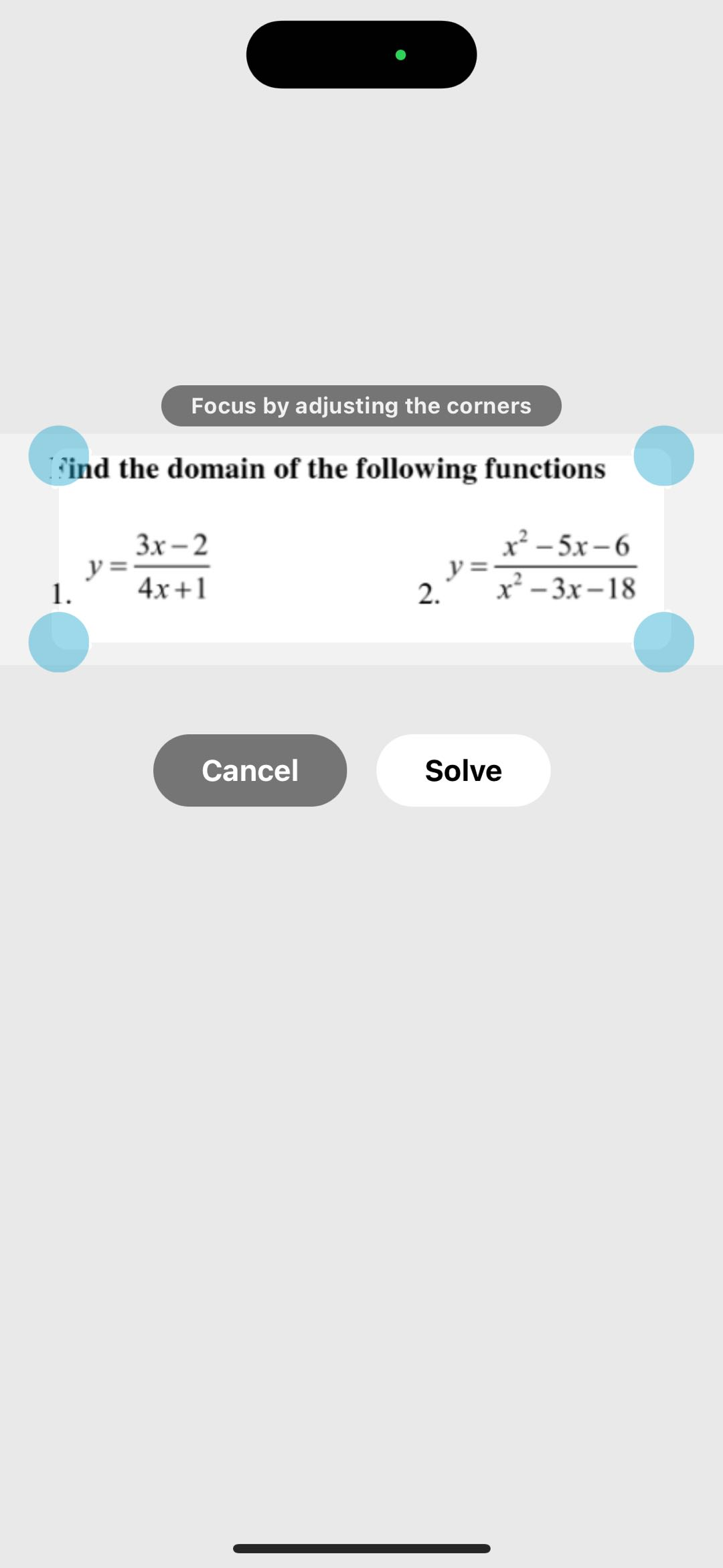Cancel the crop selection

pyautogui.click(x=250, y=770)
